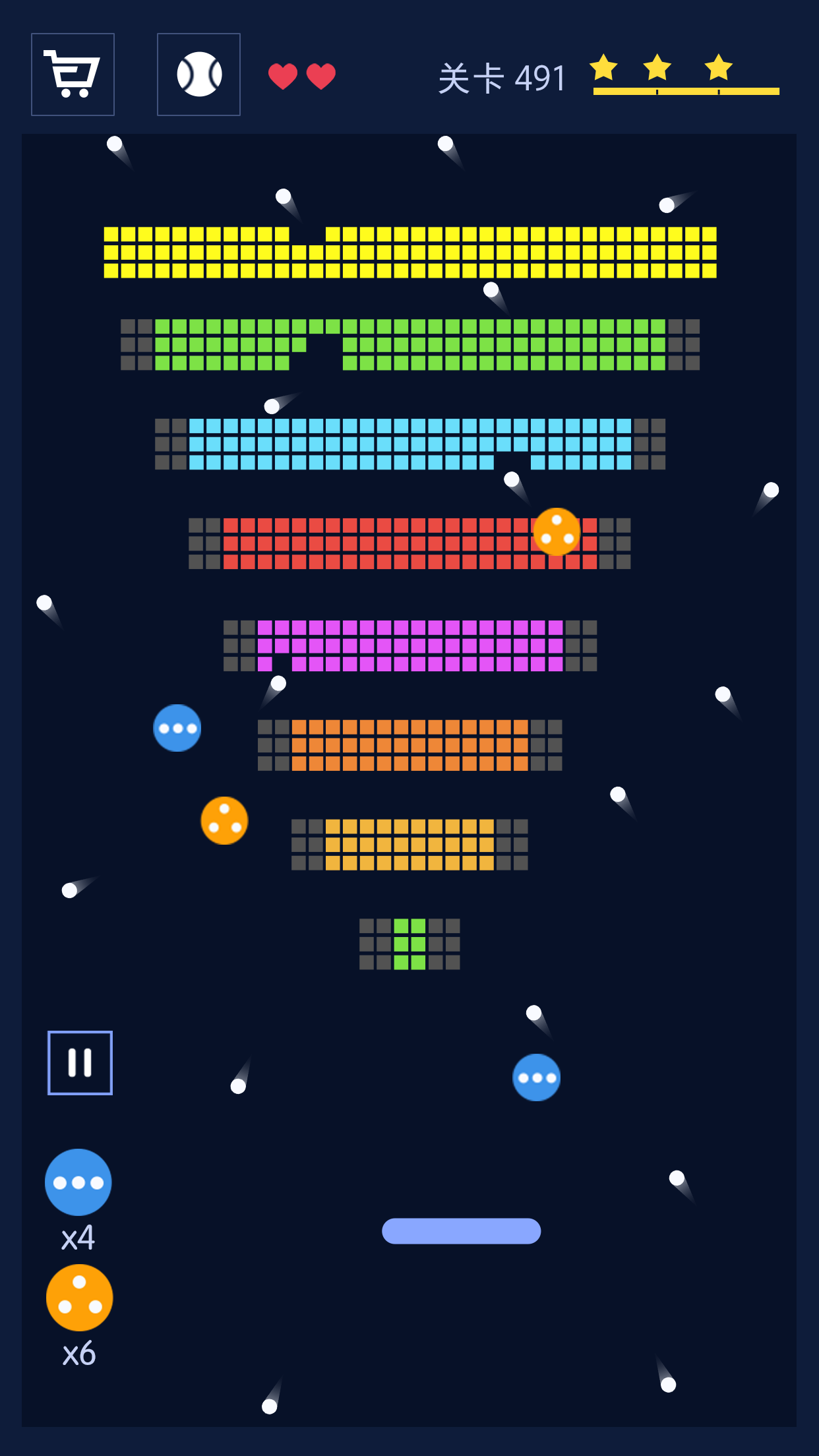Select the ball skin icon beside the shop
Screen dimensions: 819x1456
[198, 75]
